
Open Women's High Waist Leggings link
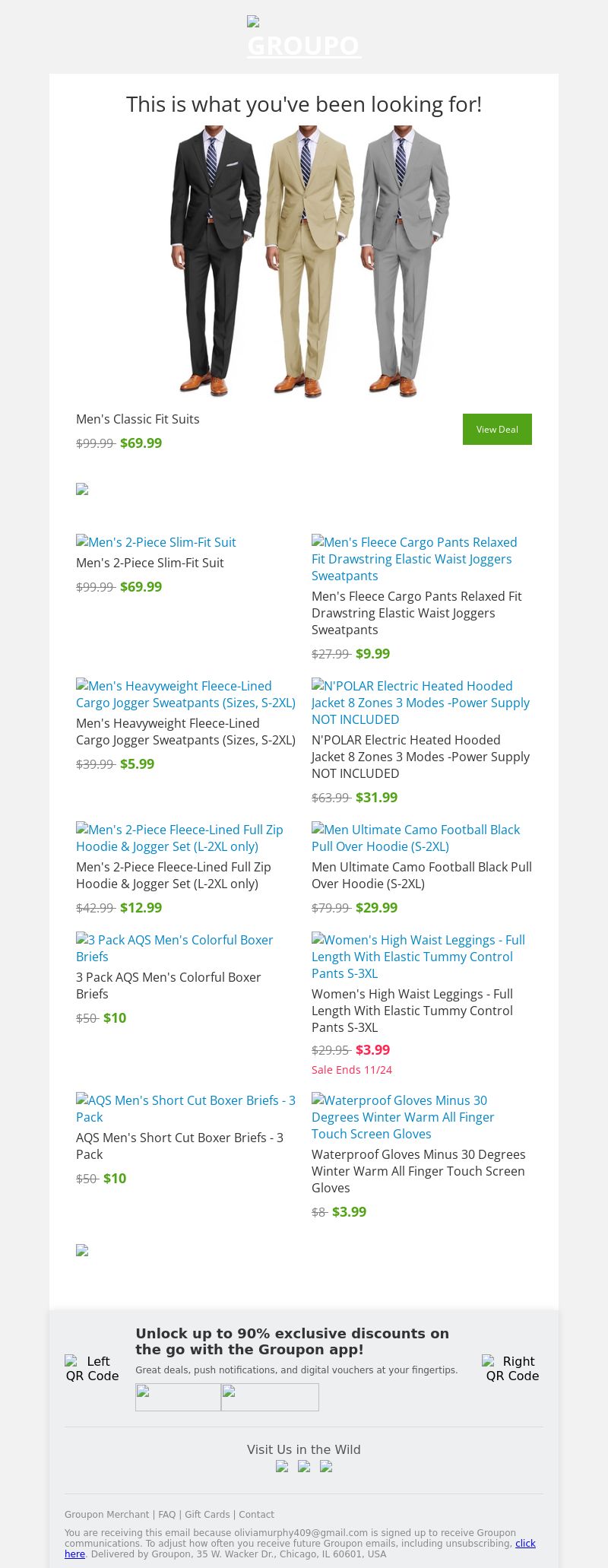(418, 957)
